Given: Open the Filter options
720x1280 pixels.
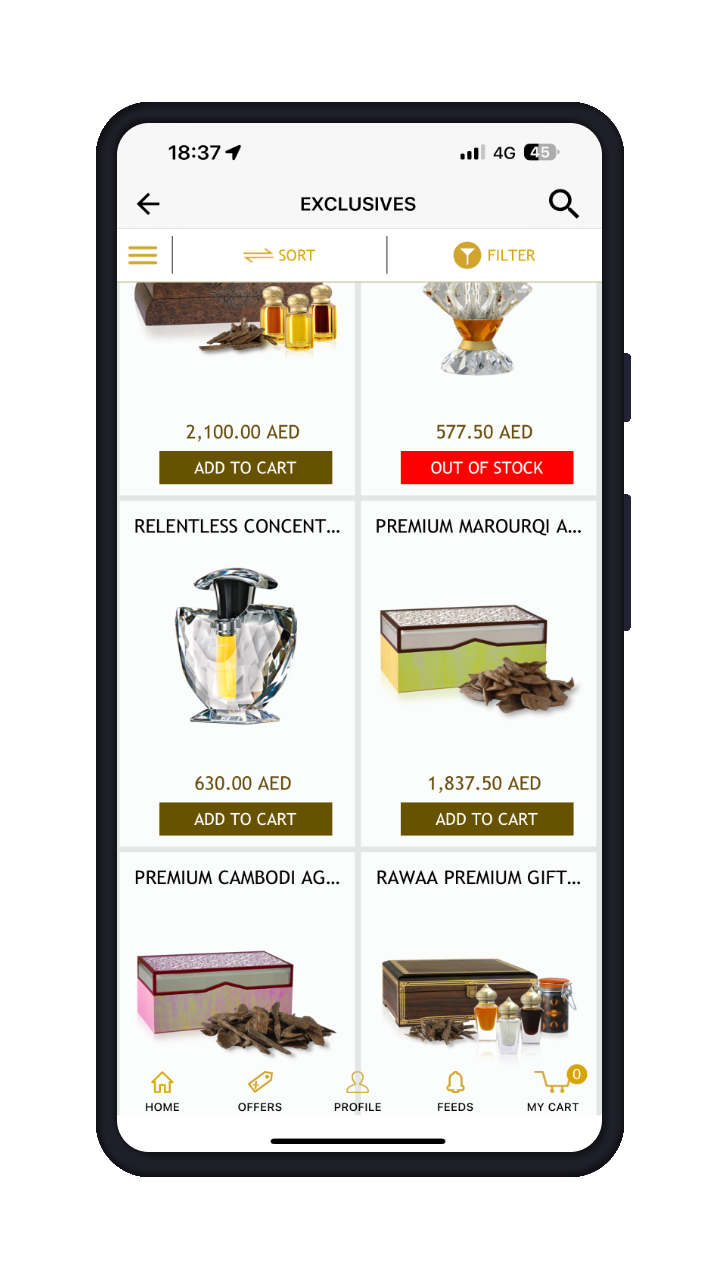Looking at the screenshot, I should tap(494, 255).
